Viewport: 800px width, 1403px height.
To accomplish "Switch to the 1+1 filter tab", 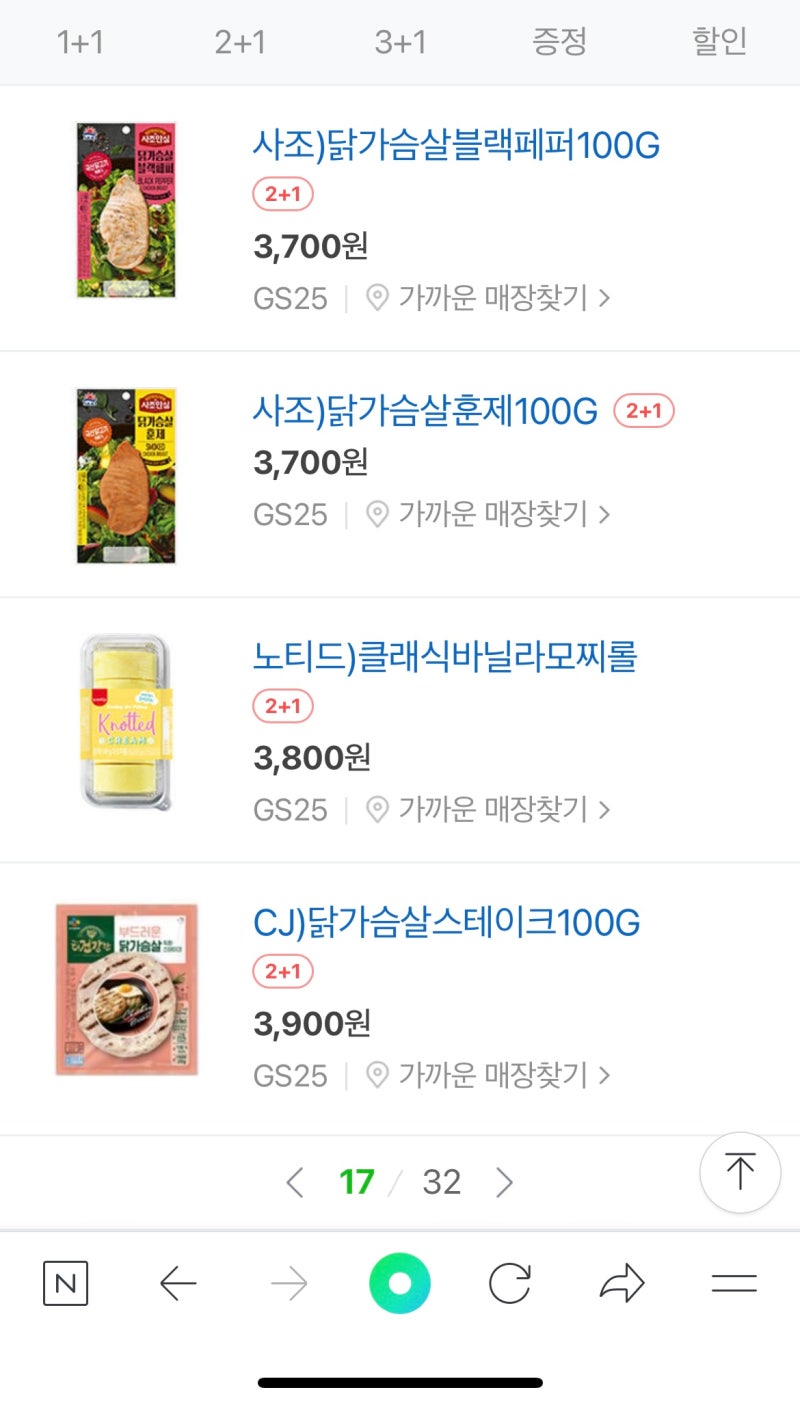I will pyautogui.click(x=81, y=41).
